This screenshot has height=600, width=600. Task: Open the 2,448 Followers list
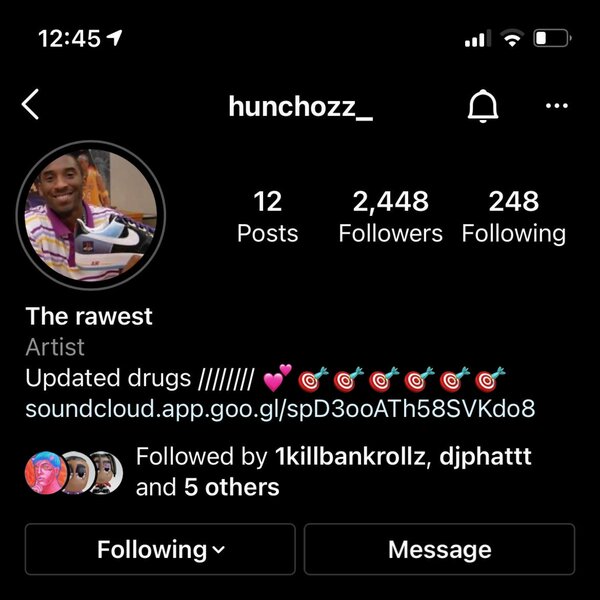click(x=390, y=217)
